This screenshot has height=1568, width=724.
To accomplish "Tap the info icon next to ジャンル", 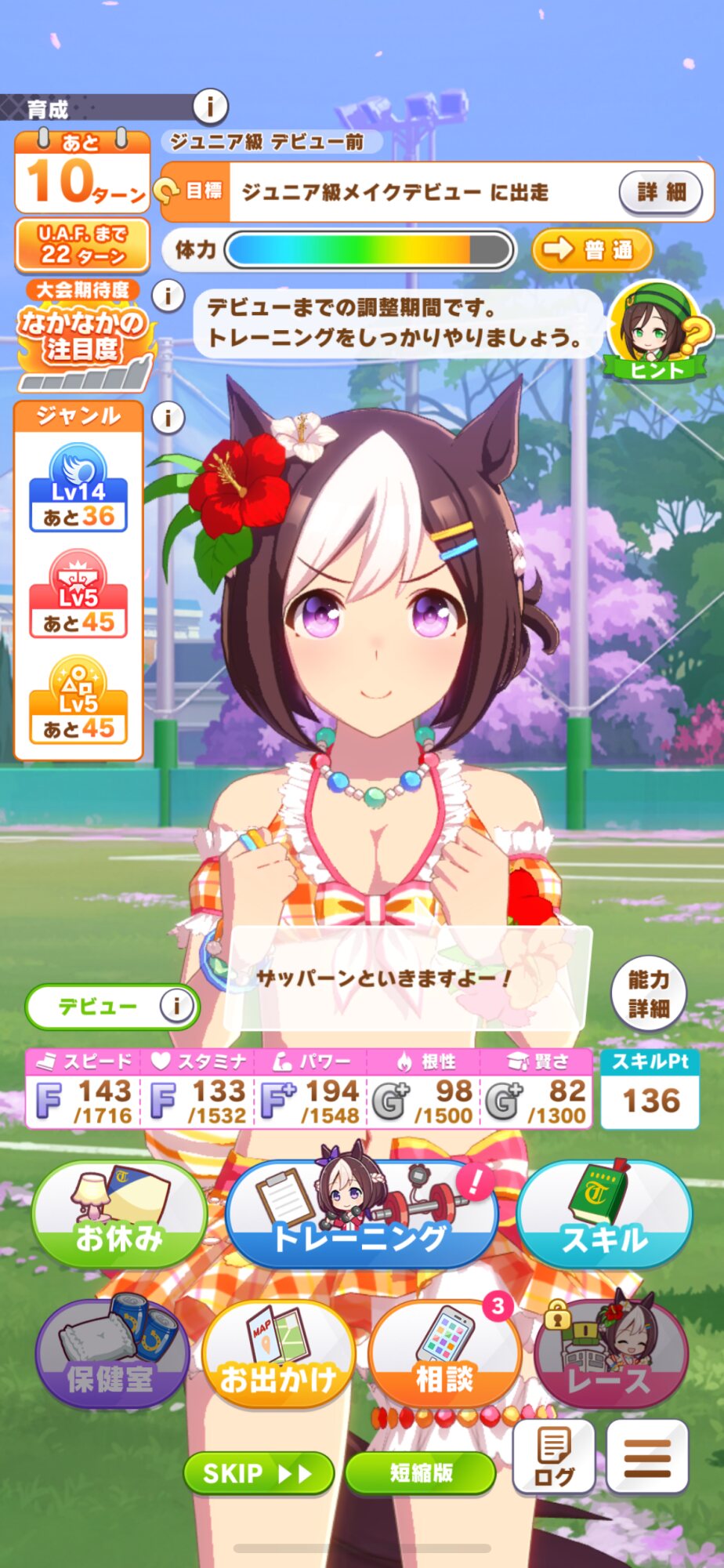I will [167, 417].
